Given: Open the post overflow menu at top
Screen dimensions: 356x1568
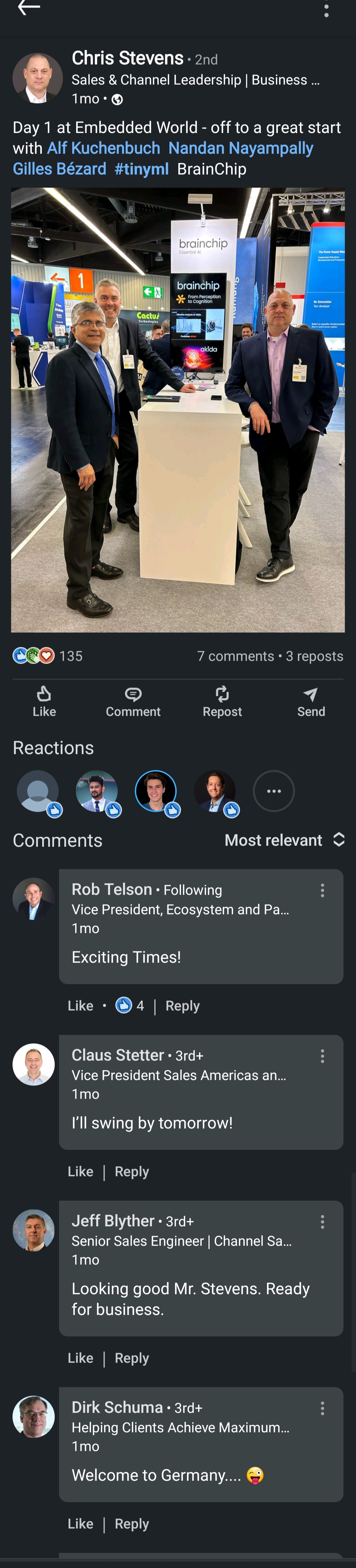Looking at the screenshot, I should tap(326, 10).
